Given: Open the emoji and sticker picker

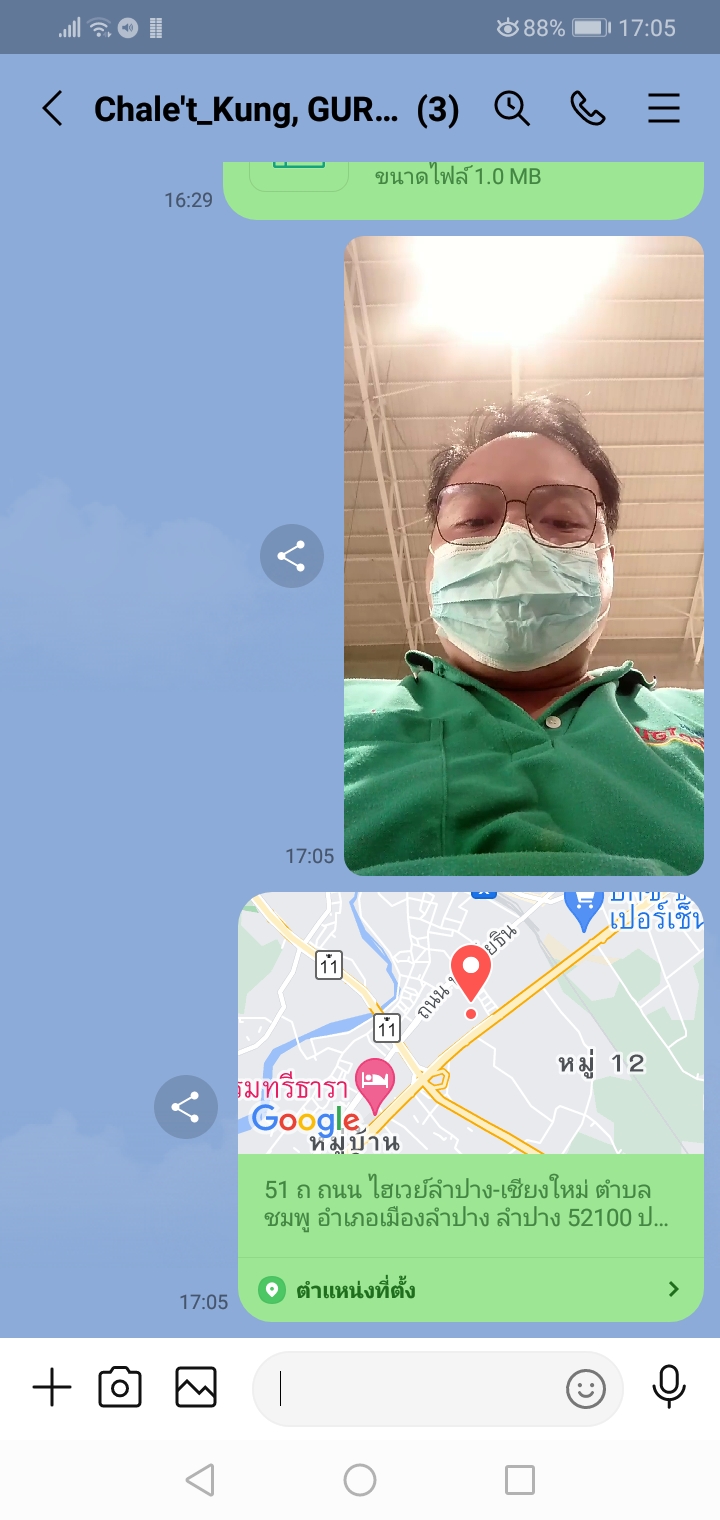Looking at the screenshot, I should (586, 1388).
